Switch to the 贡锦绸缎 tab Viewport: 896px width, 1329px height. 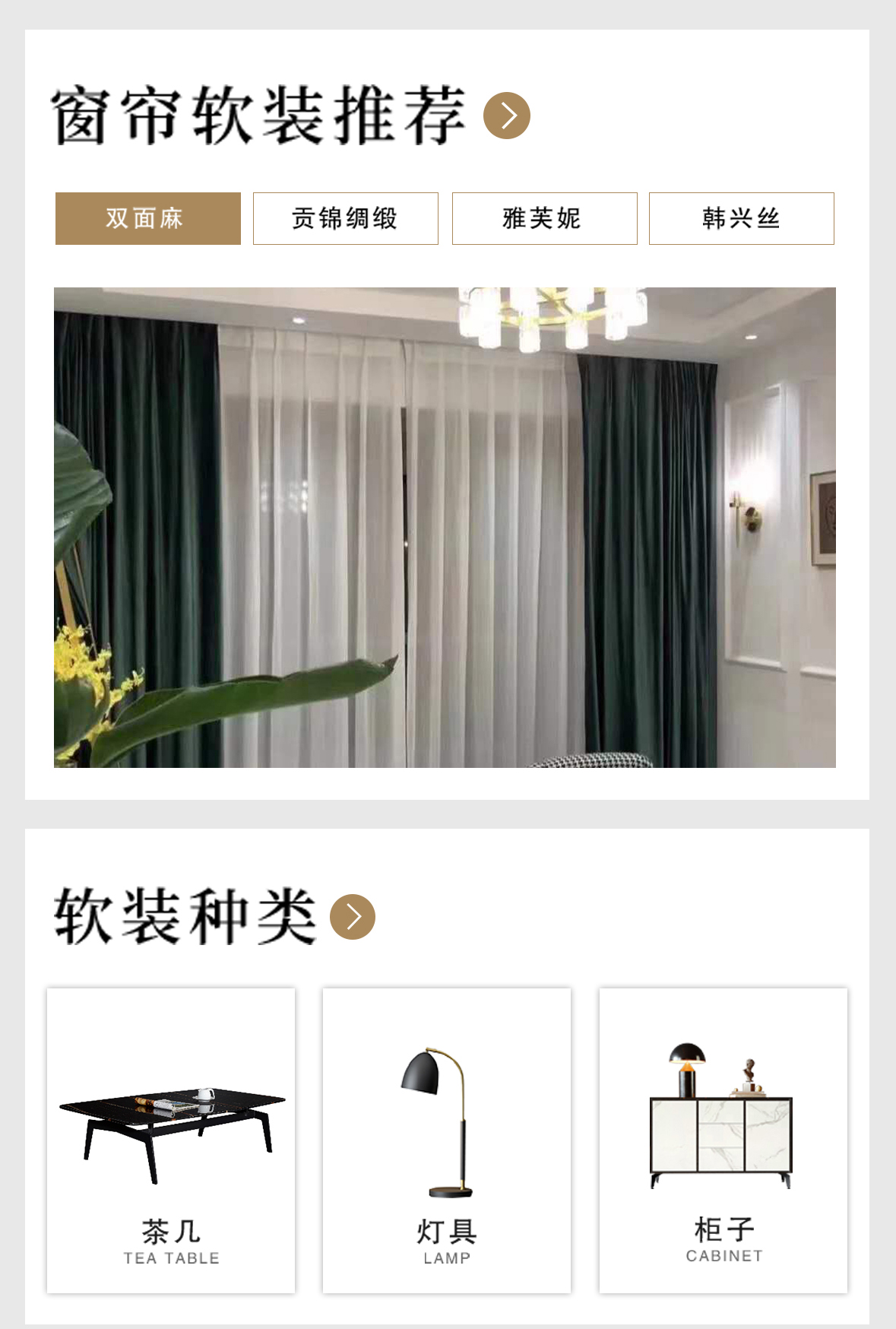346,219
